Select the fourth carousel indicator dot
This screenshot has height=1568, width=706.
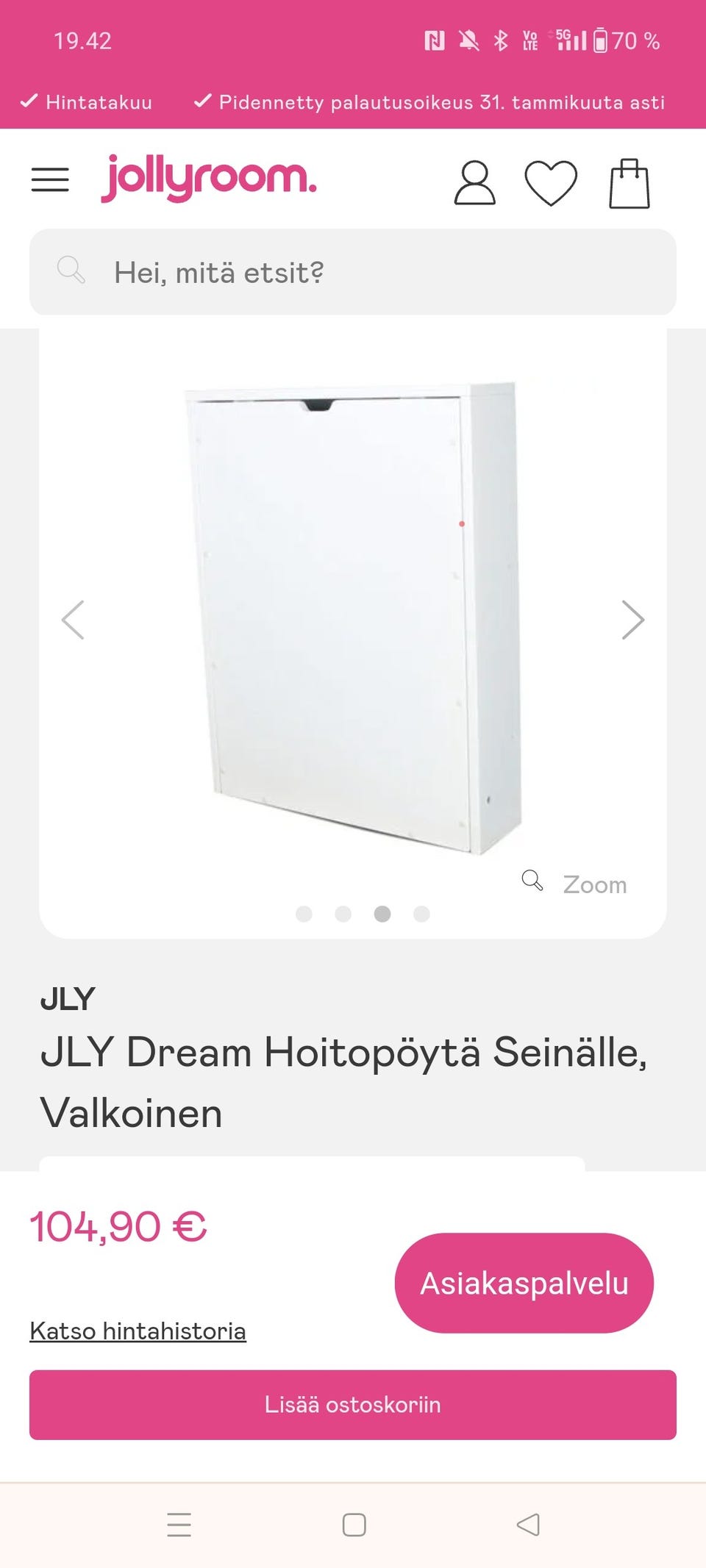pyautogui.click(x=421, y=914)
